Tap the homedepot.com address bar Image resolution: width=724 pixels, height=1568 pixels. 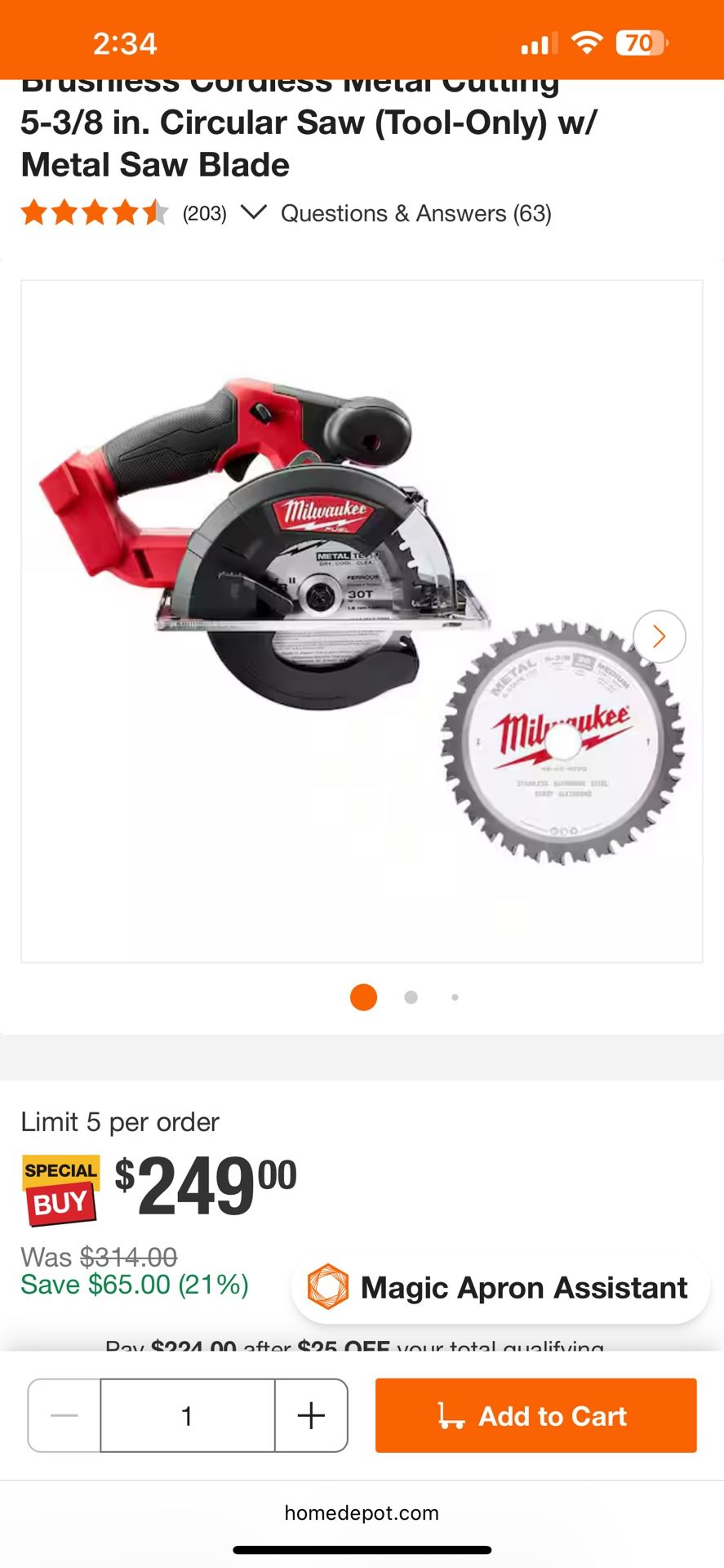tap(362, 1513)
